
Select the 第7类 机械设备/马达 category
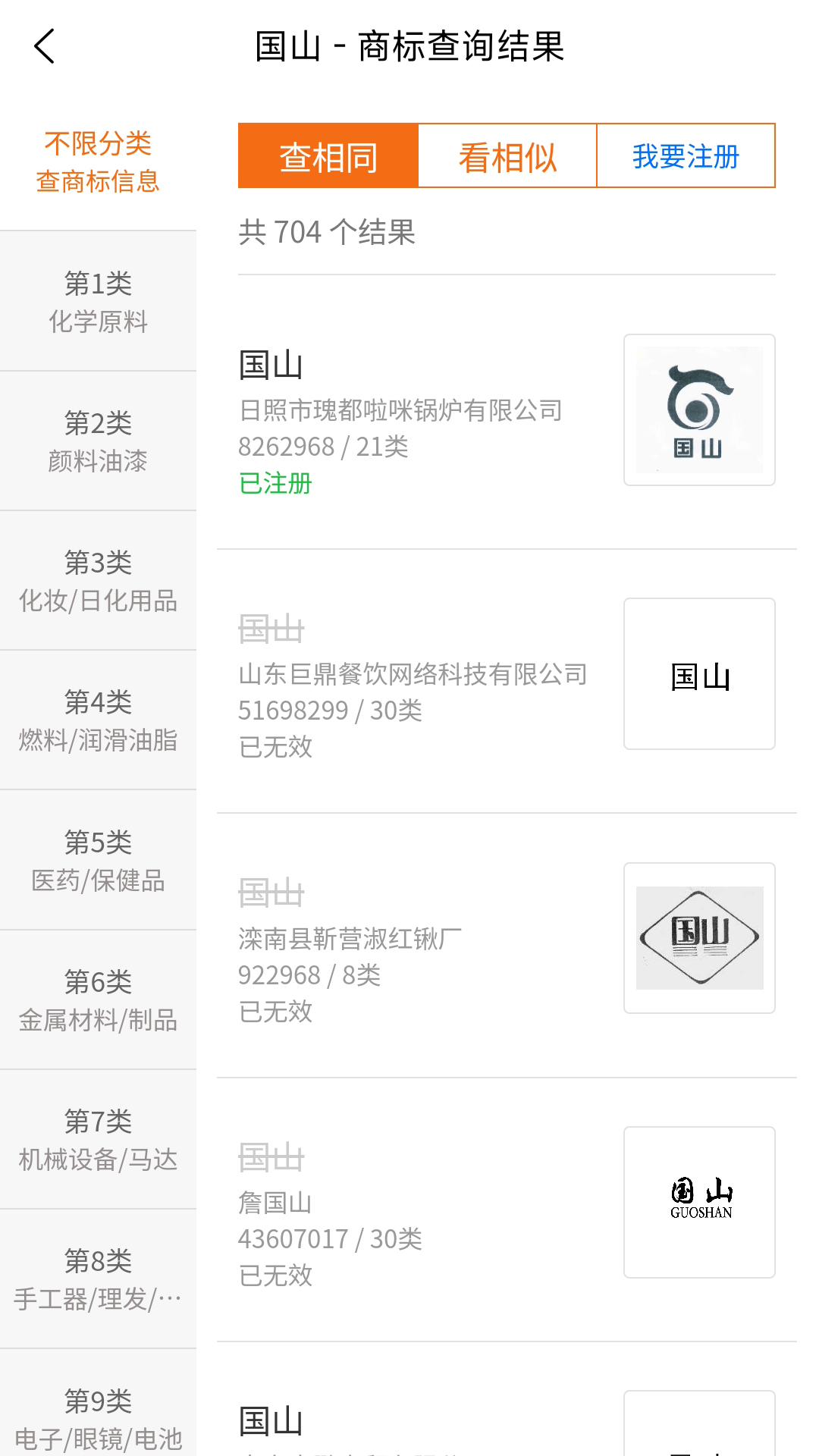coord(98,1139)
